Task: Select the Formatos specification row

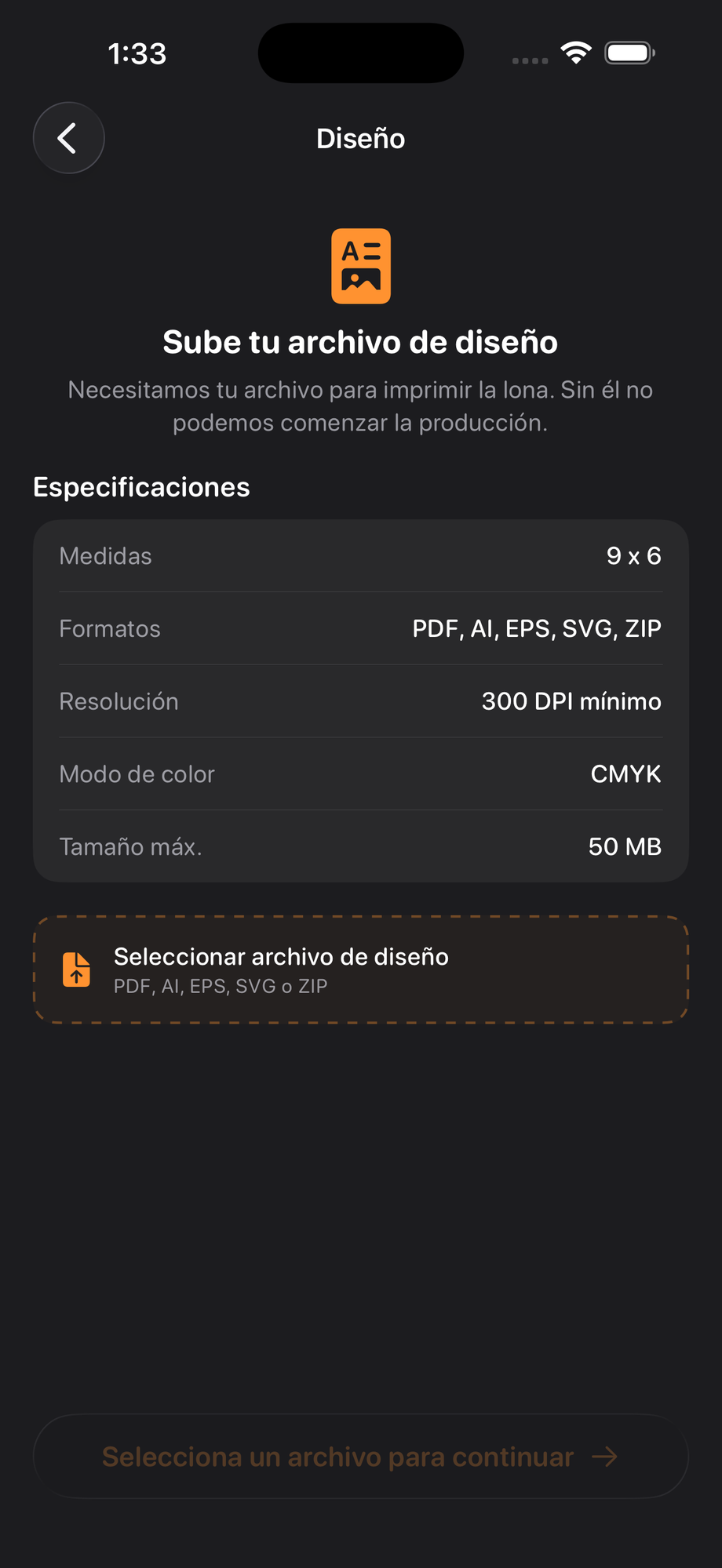Action: tap(360, 628)
